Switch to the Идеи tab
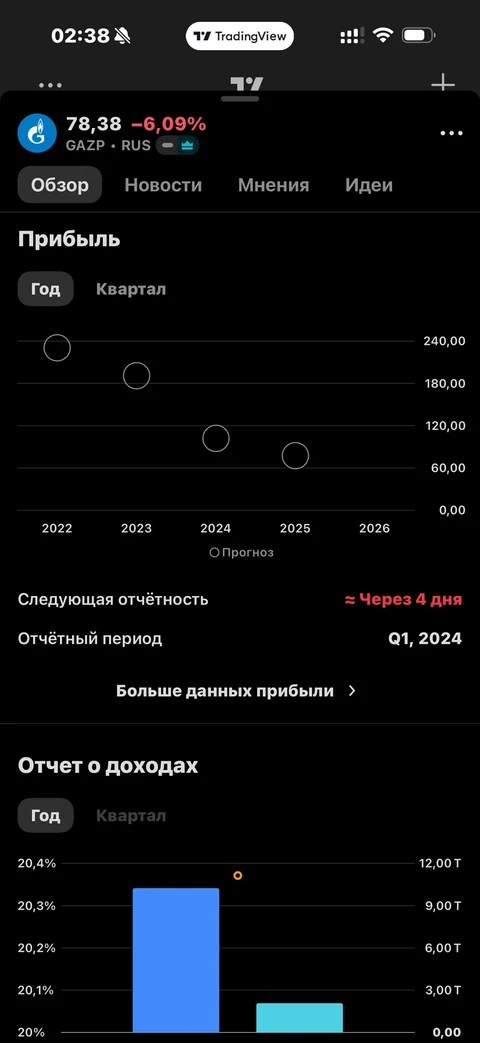 (x=369, y=185)
